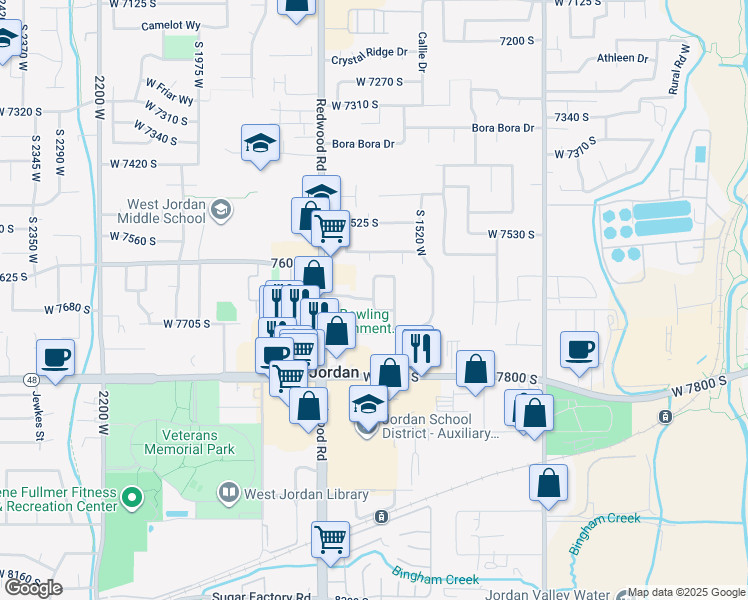Open the shopping bag marker by Bingham Creek
Viewport: 748px width, 600px height.
pos(548,483)
